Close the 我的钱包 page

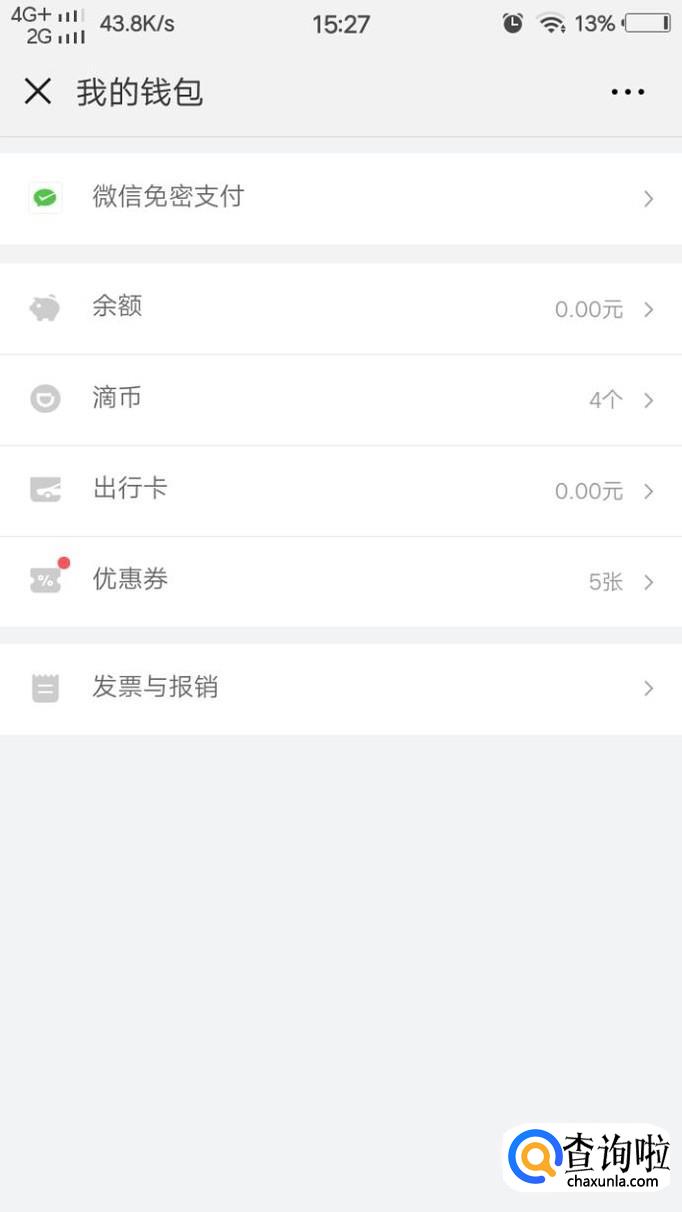38,92
